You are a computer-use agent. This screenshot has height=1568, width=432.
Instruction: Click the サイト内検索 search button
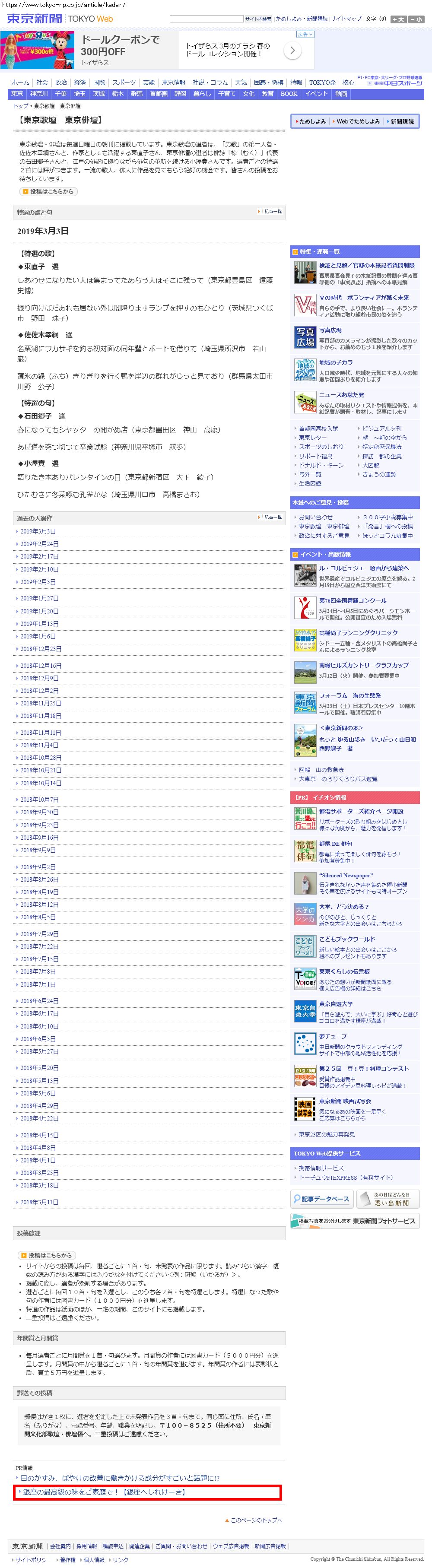coord(258,19)
